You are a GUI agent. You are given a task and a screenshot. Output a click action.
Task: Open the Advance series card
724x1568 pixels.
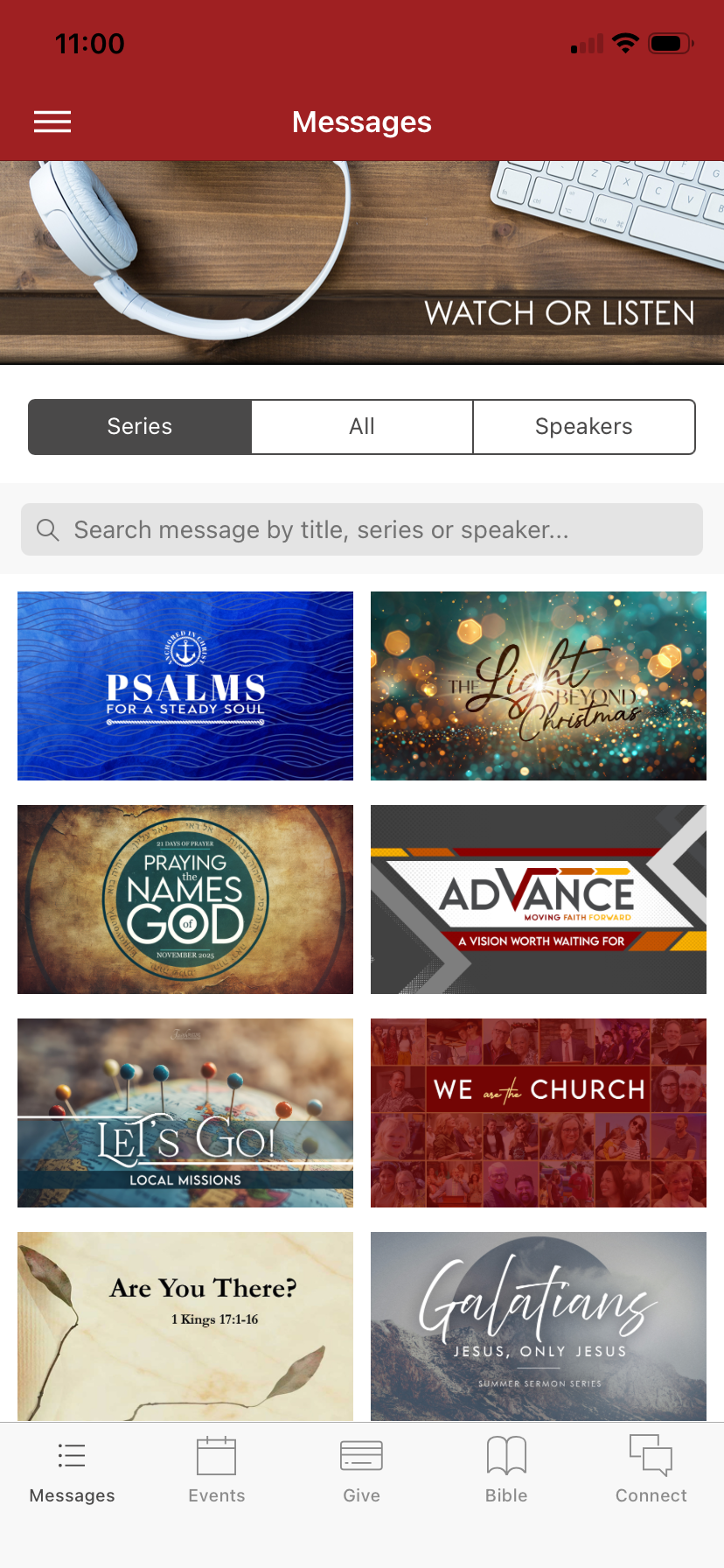(x=539, y=899)
